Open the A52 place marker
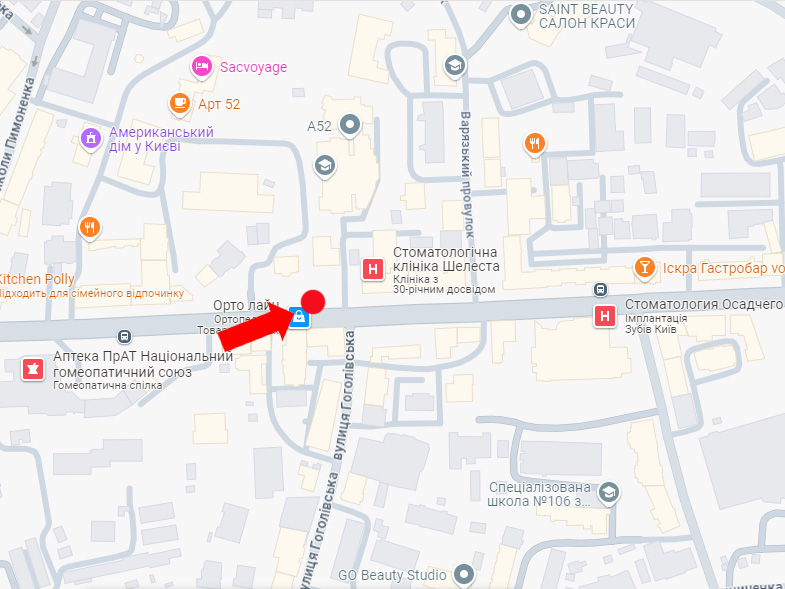The height and width of the screenshot is (589, 785). (x=350, y=125)
